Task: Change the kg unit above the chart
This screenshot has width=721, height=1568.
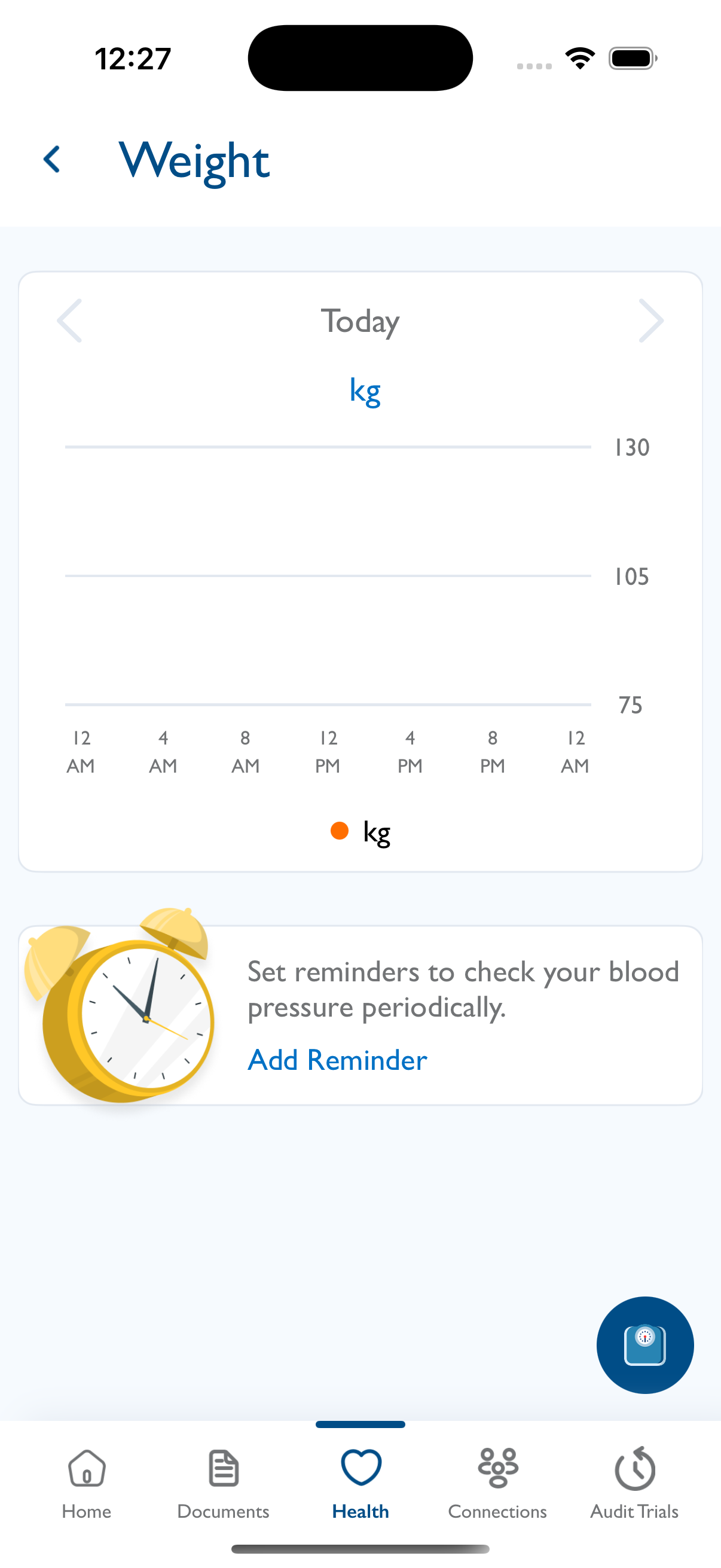Action: coord(365,391)
